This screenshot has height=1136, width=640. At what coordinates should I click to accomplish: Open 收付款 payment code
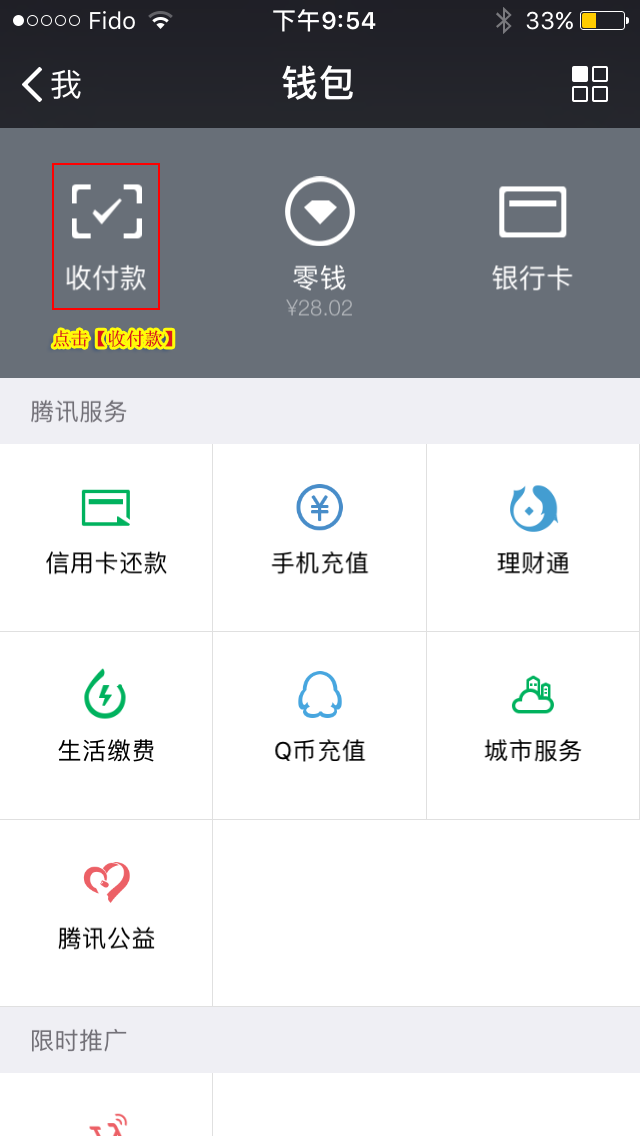tap(106, 236)
